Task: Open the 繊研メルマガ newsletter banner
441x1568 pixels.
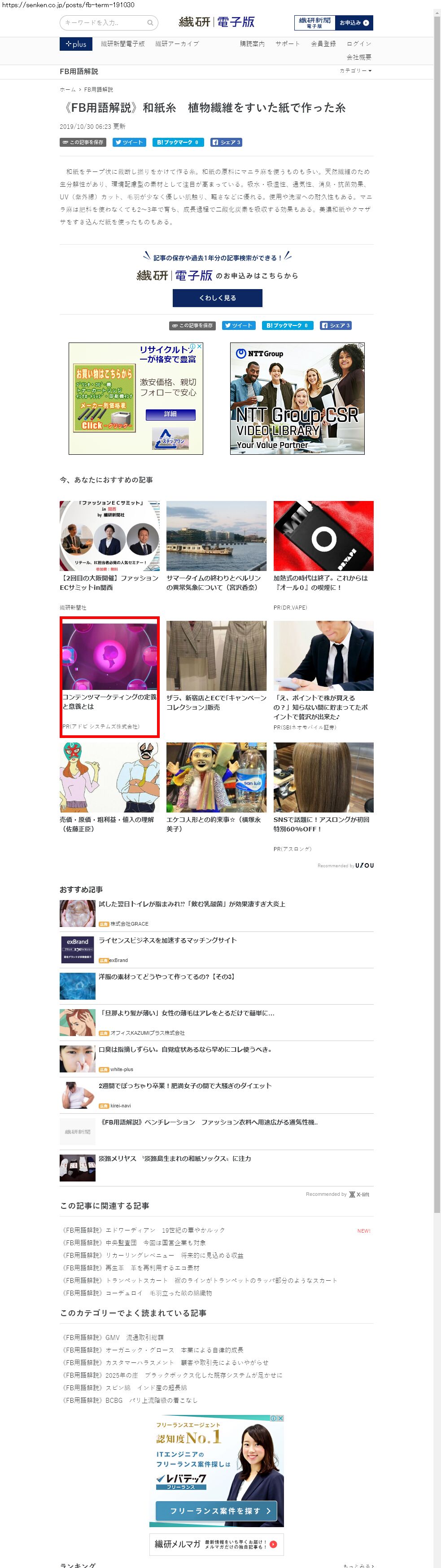Action: pos(216,1544)
